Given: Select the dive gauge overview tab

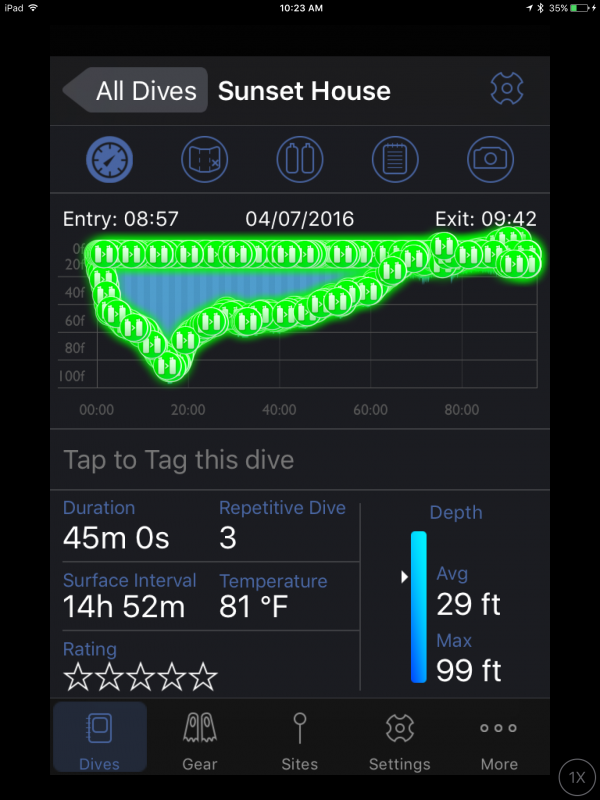Looking at the screenshot, I should click(x=109, y=158).
